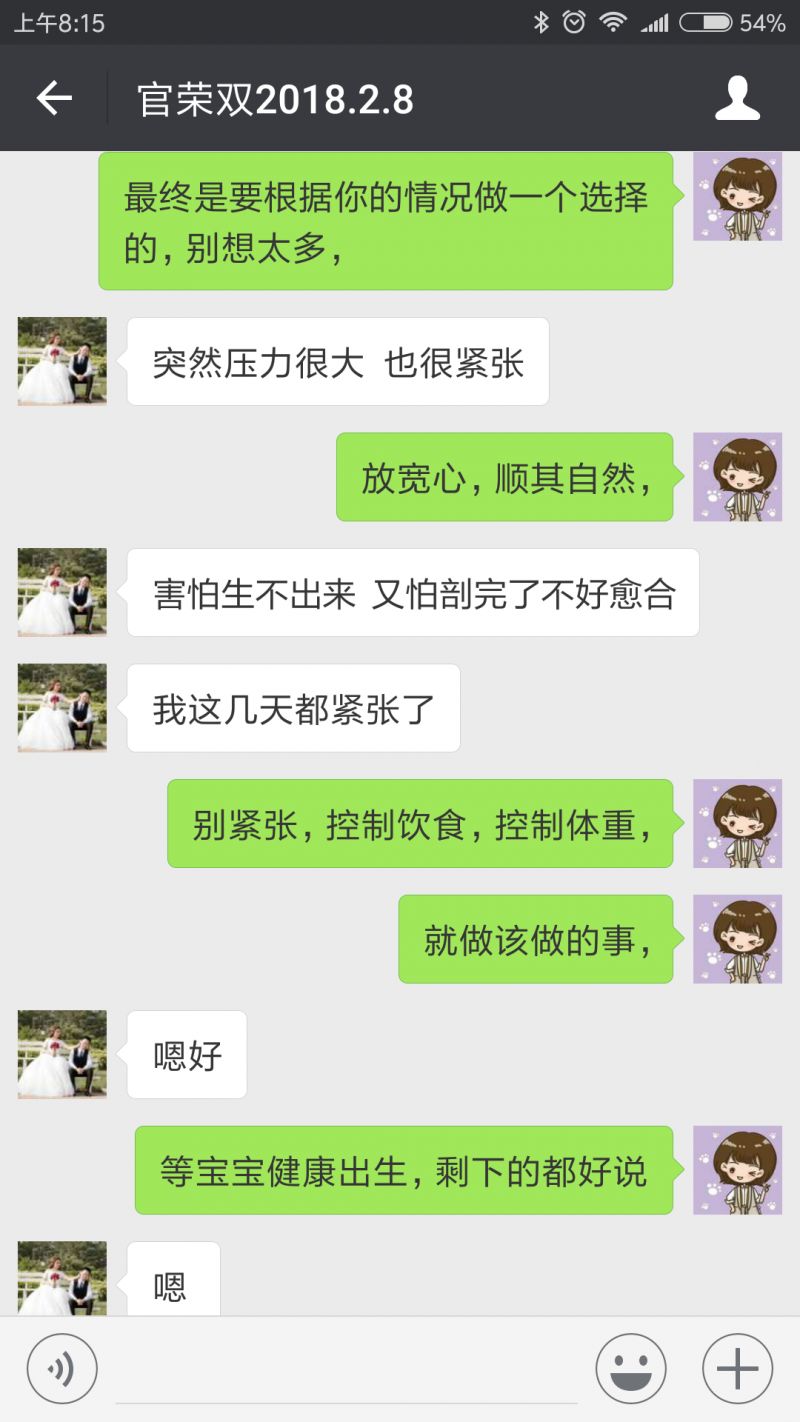Go back to the chat list

(x=54, y=98)
